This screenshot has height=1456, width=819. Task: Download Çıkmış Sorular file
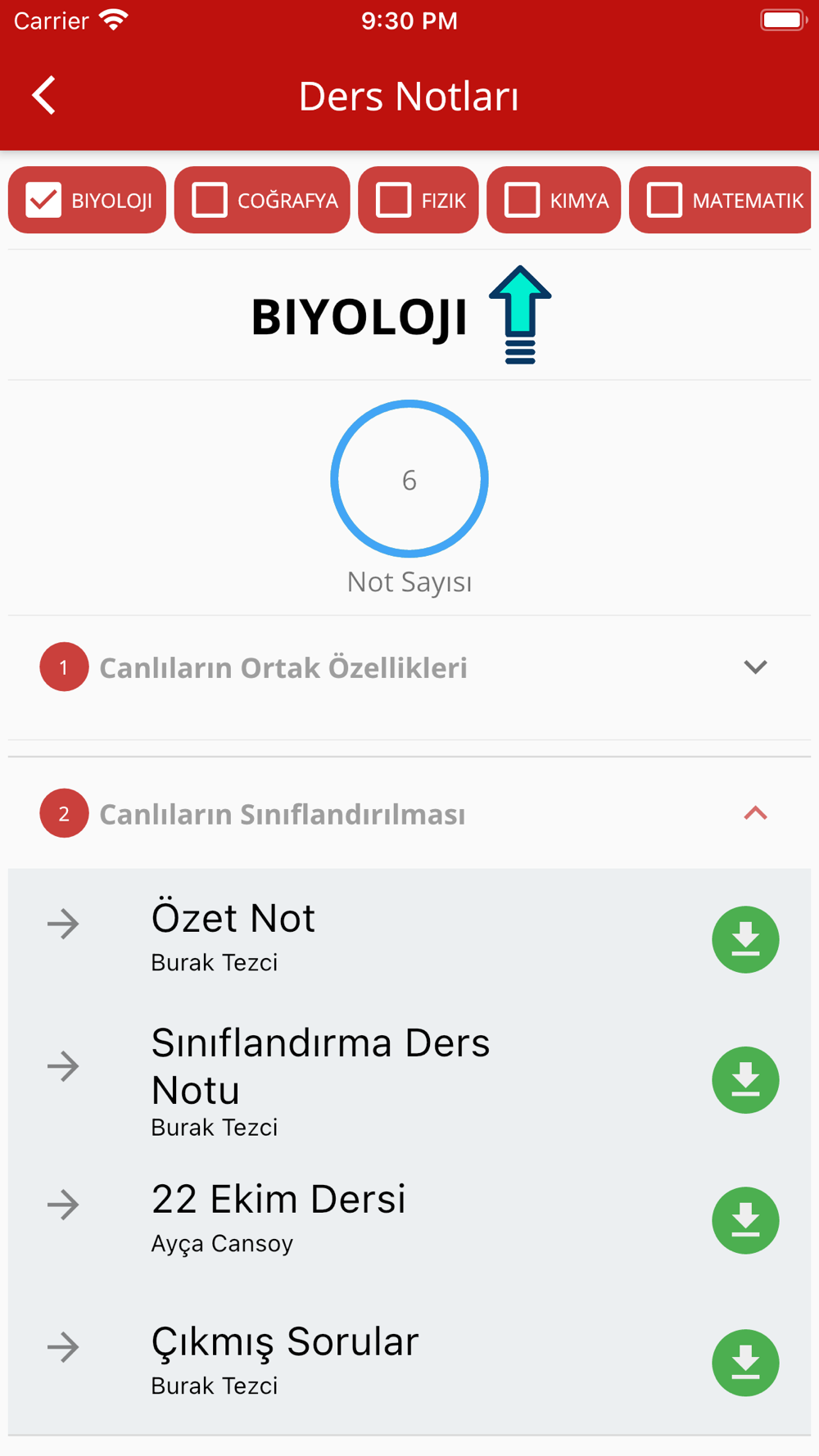coord(745,1363)
